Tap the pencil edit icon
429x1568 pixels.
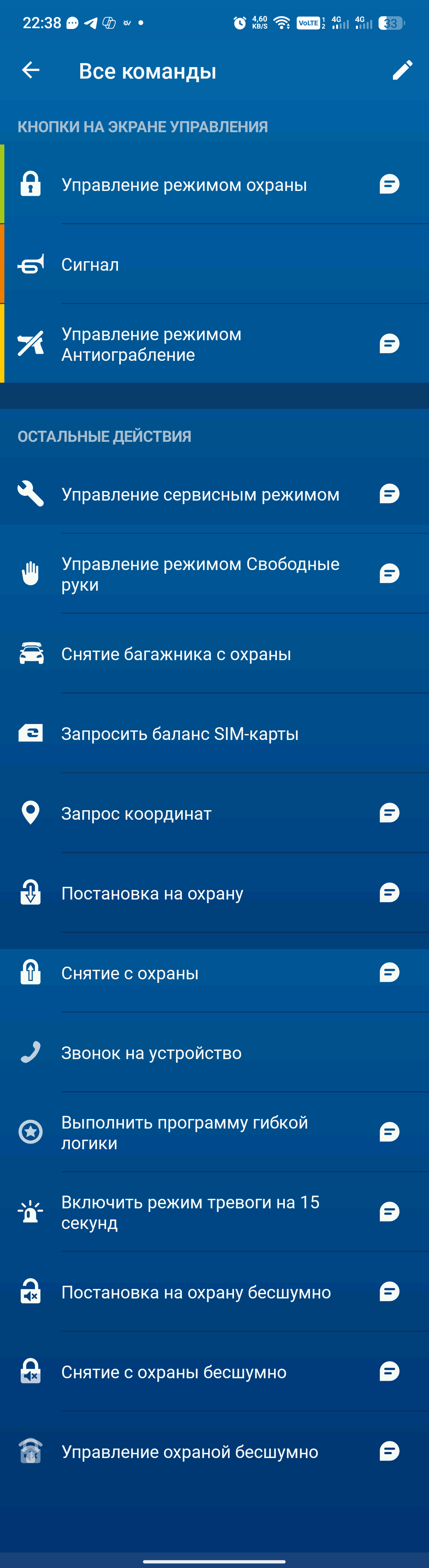point(402,71)
